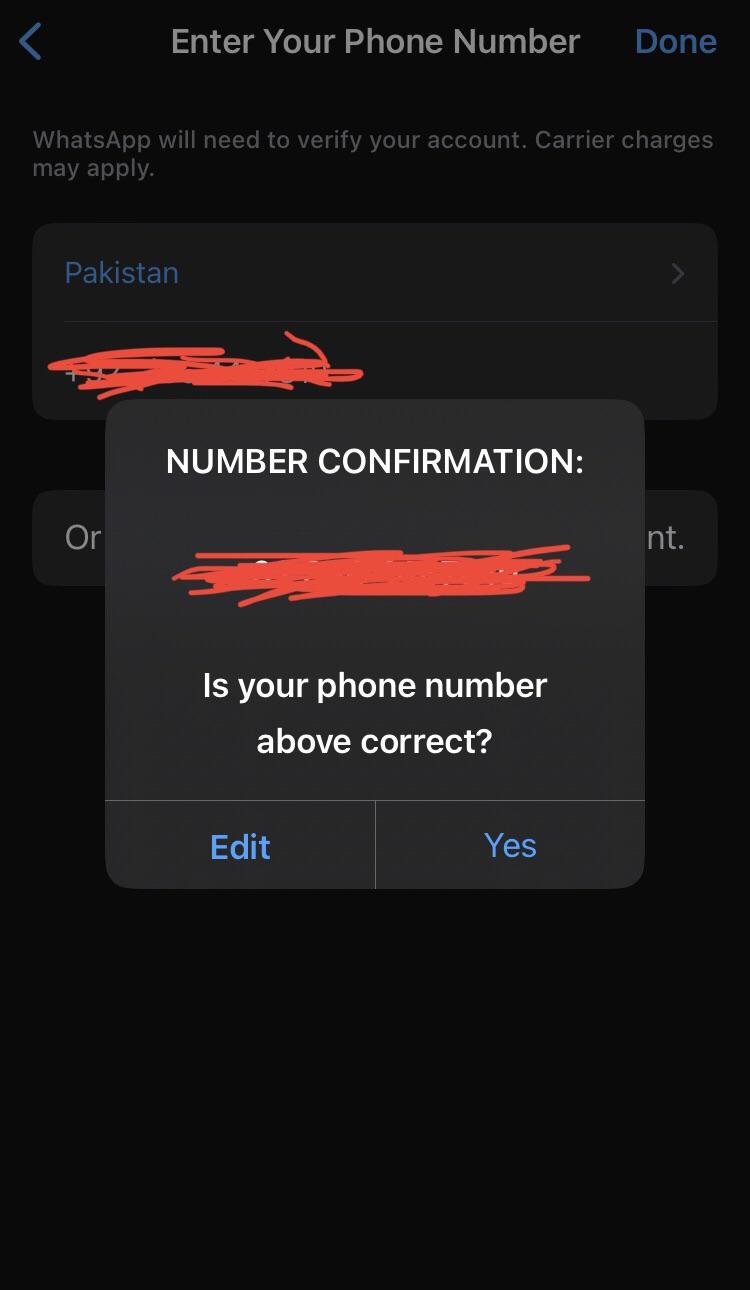The image size is (750, 1290).
Task: Tap the NUMBER CONFIRMATION heading
Action: [x=374, y=461]
